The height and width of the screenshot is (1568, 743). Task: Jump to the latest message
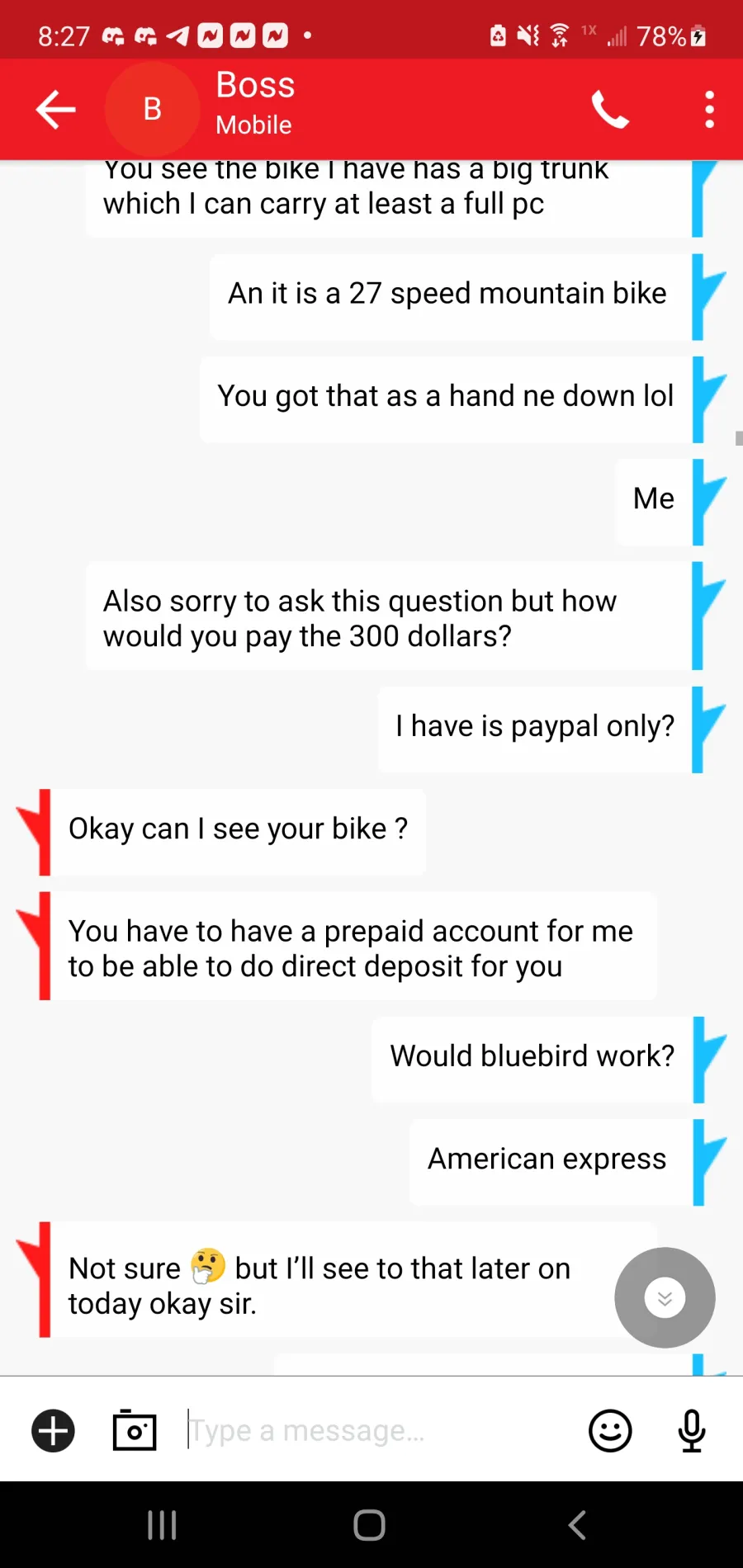(665, 1298)
